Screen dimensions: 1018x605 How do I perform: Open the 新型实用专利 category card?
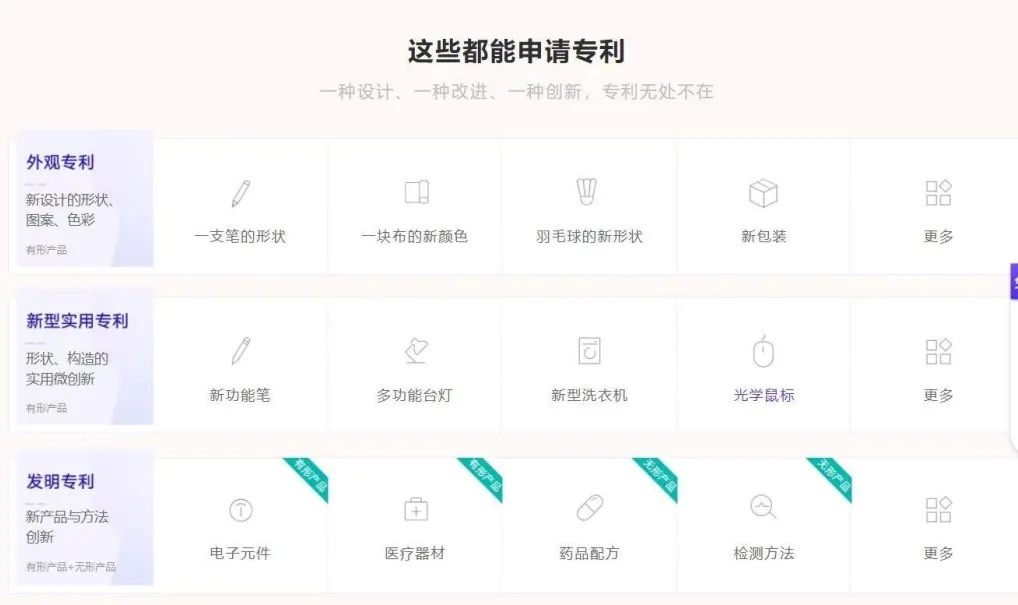tap(82, 362)
